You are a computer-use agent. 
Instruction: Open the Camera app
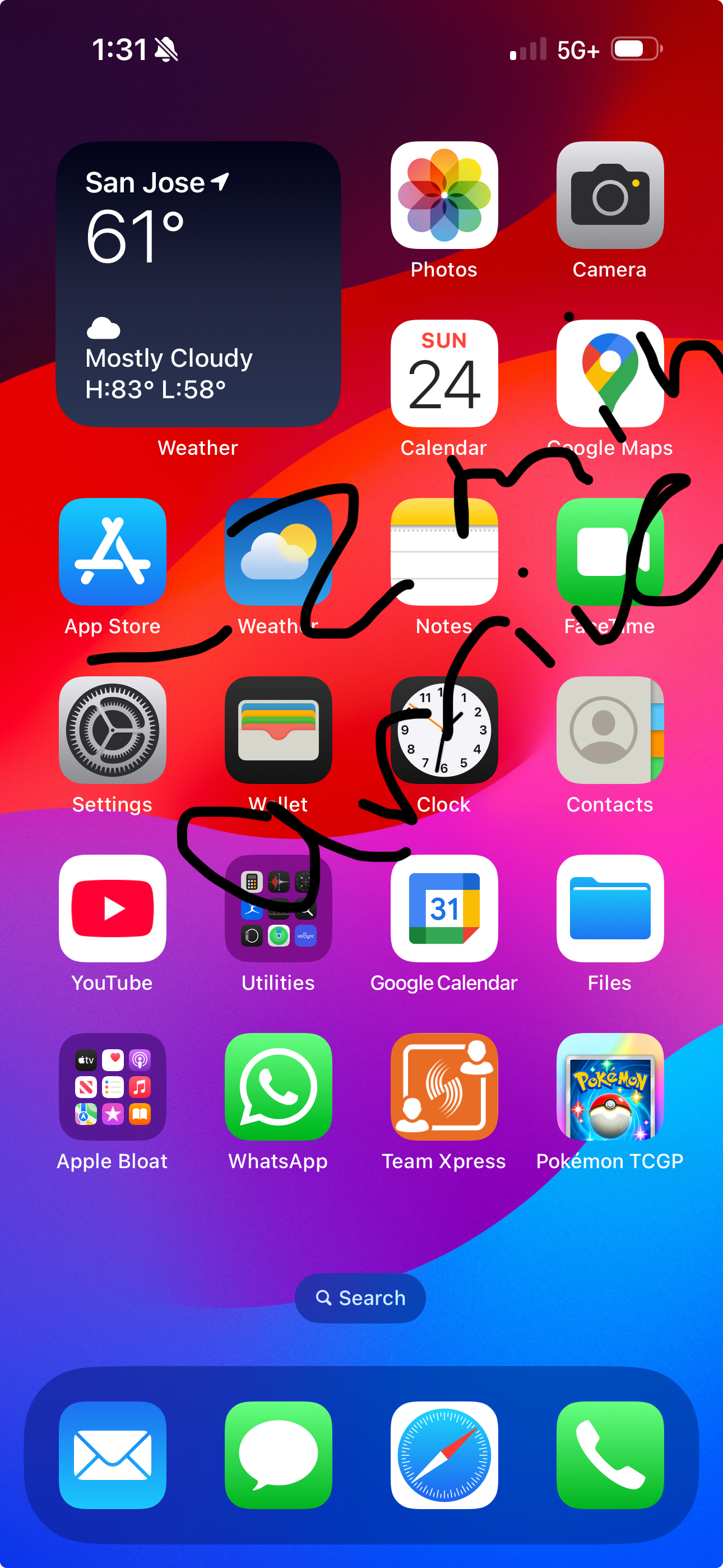[x=609, y=195]
